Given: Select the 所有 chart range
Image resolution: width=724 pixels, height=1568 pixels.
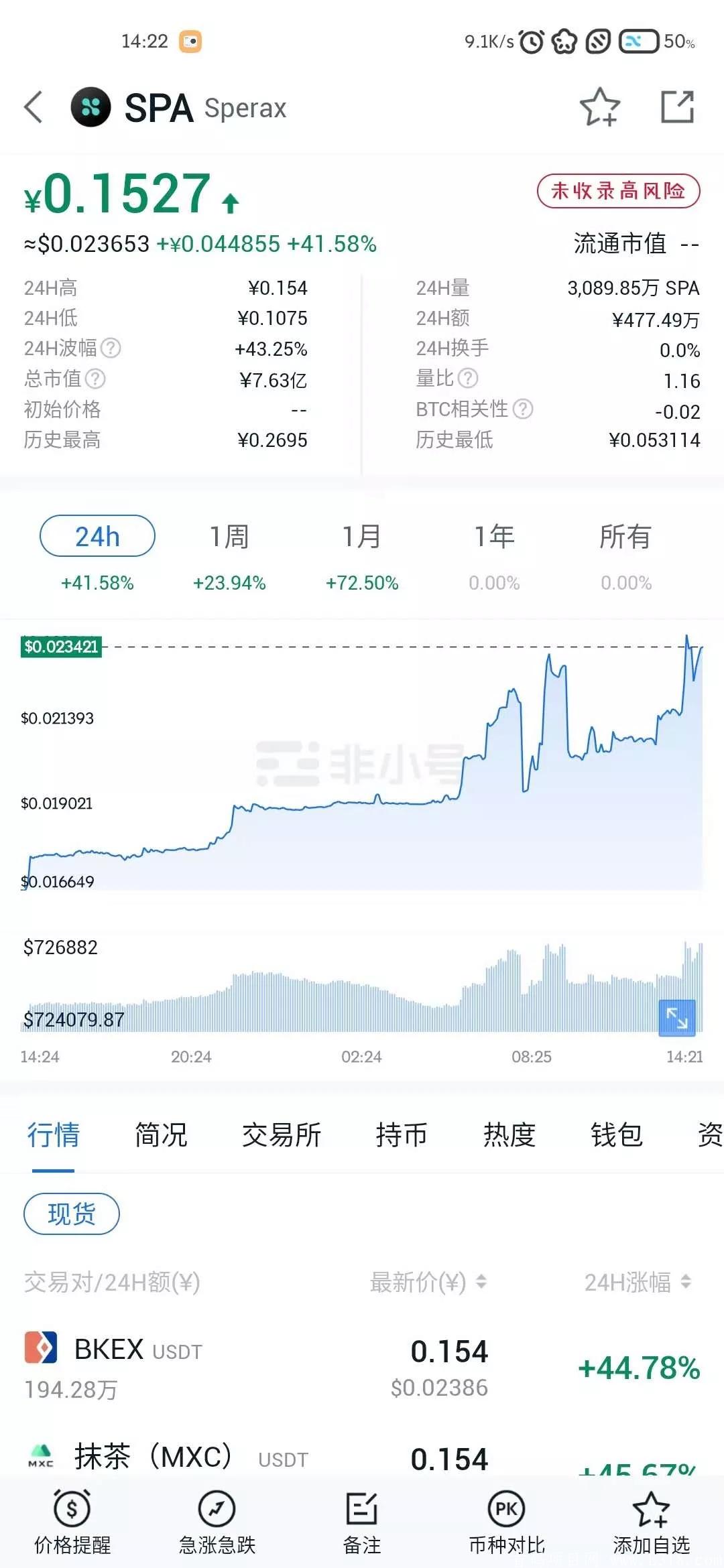Looking at the screenshot, I should point(625,537).
